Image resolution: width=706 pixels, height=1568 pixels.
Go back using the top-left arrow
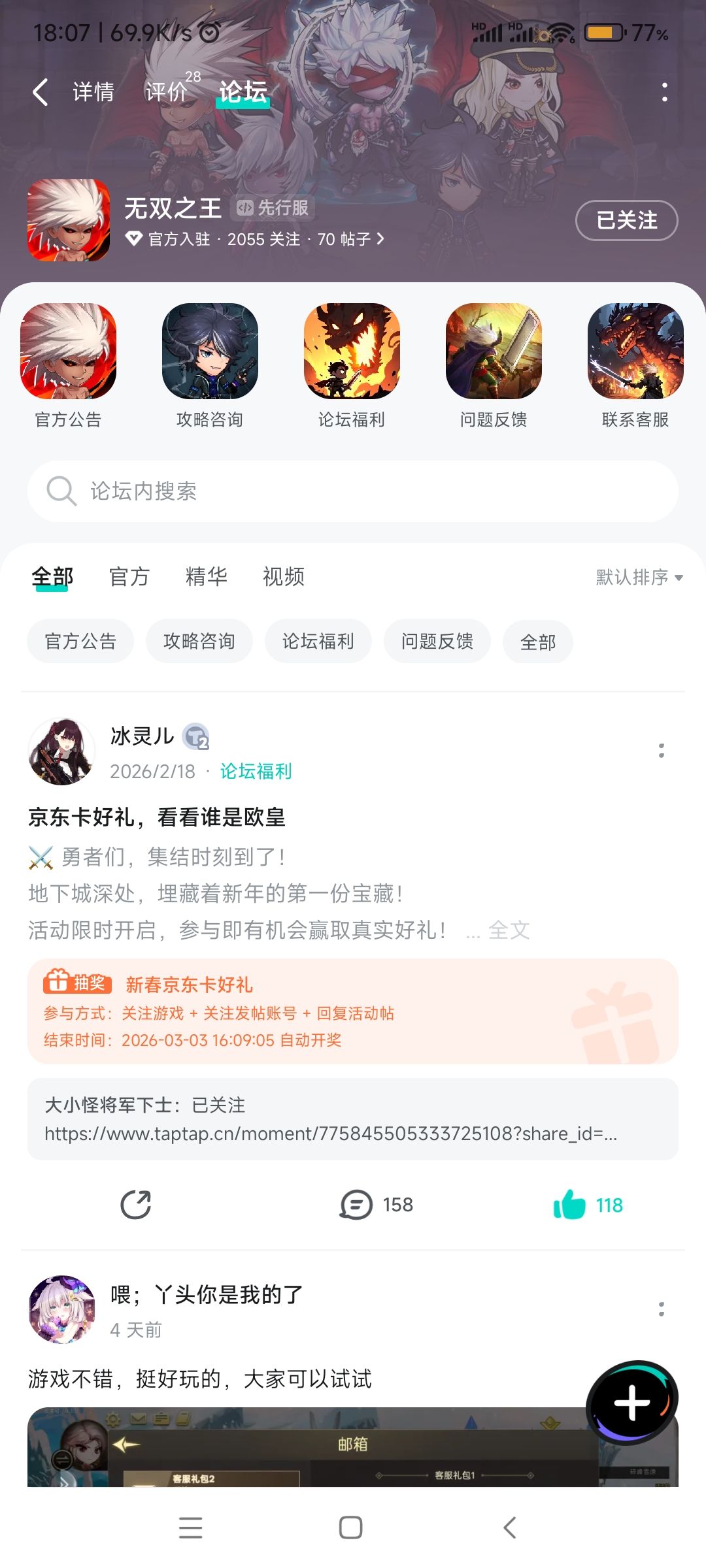(41, 92)
